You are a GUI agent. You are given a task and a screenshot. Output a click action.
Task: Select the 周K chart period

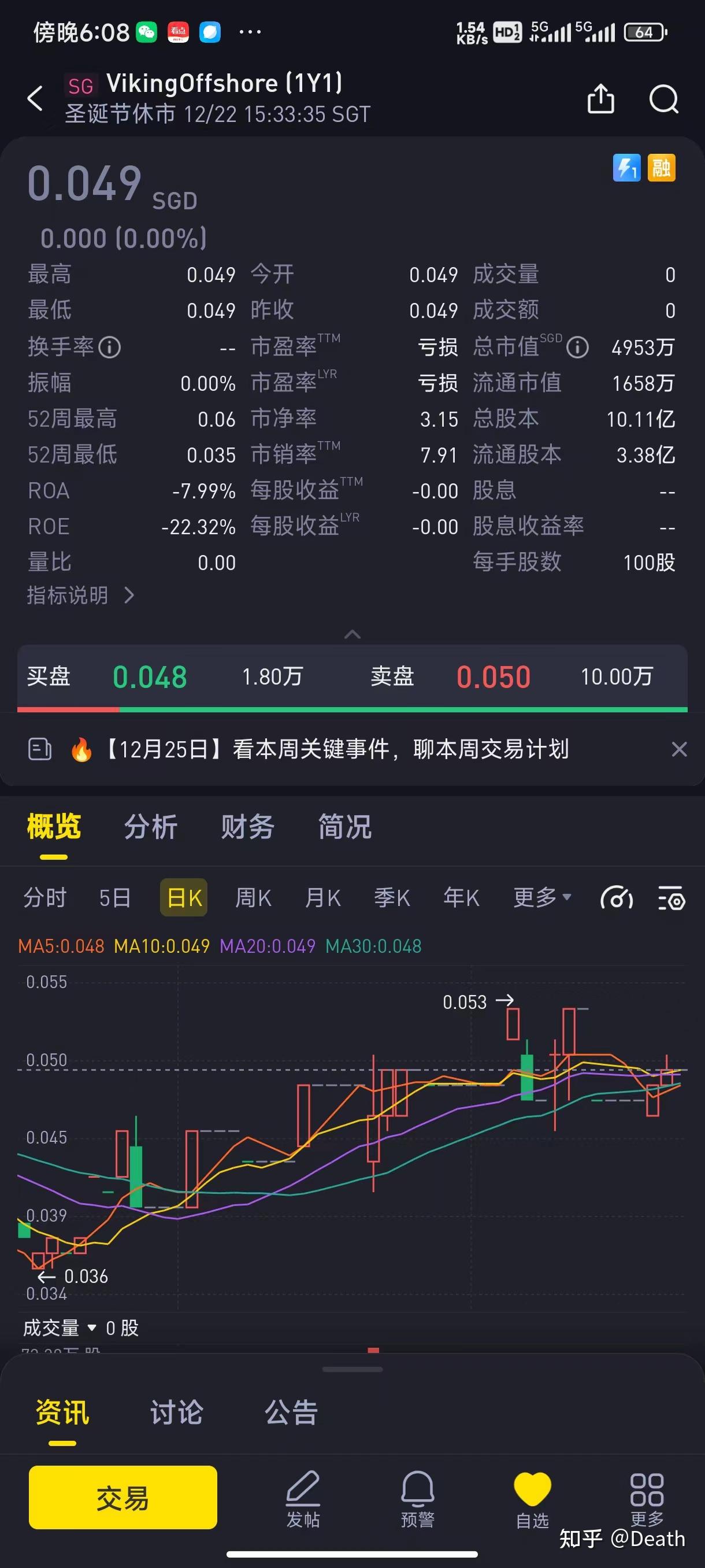click(x=253, y=897)
